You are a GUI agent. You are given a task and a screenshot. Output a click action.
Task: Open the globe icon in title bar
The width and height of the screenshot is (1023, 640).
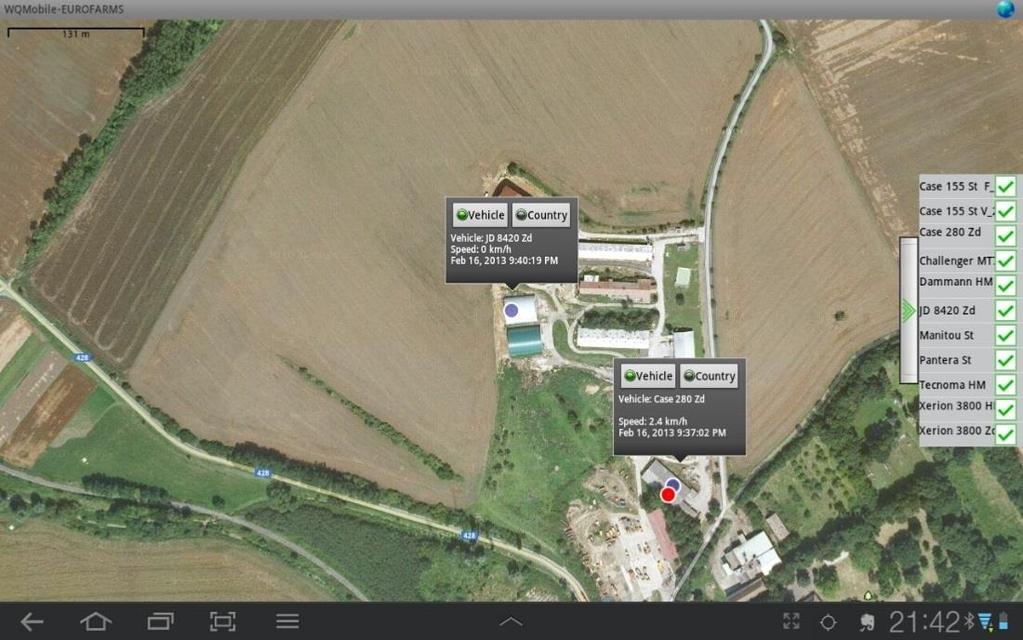[1005, 9]
